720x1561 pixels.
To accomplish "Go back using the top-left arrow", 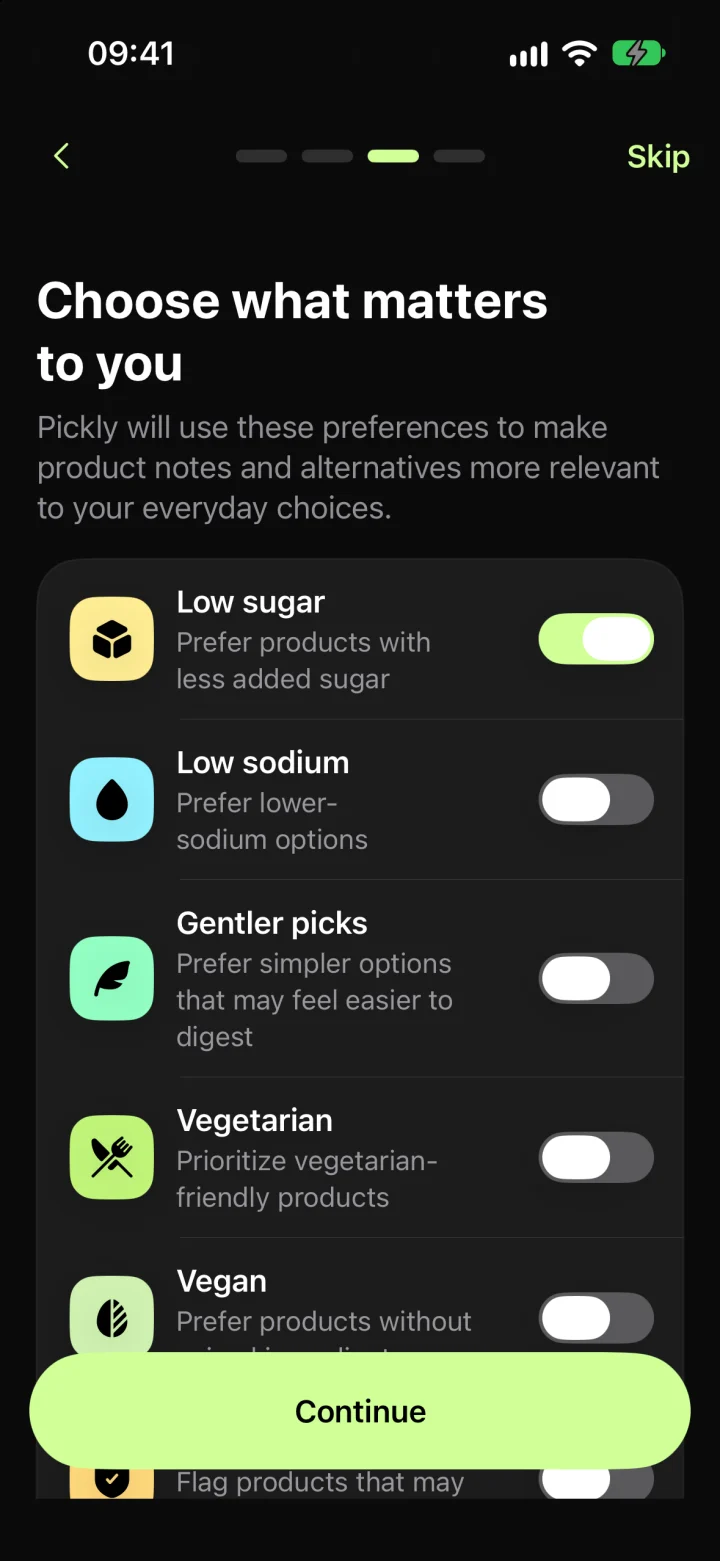I will [x=62, y=156].
